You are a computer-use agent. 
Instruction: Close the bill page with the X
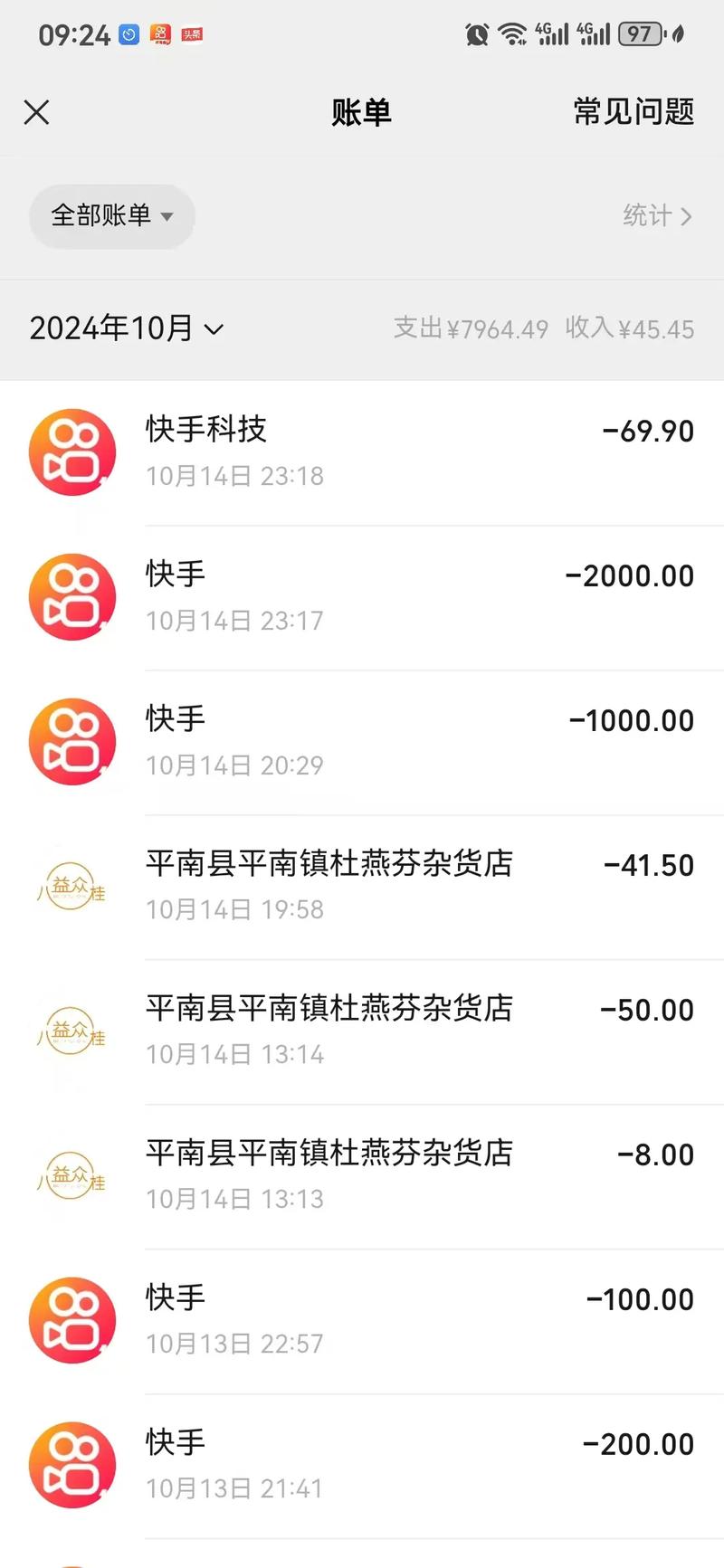pos(36,111)
